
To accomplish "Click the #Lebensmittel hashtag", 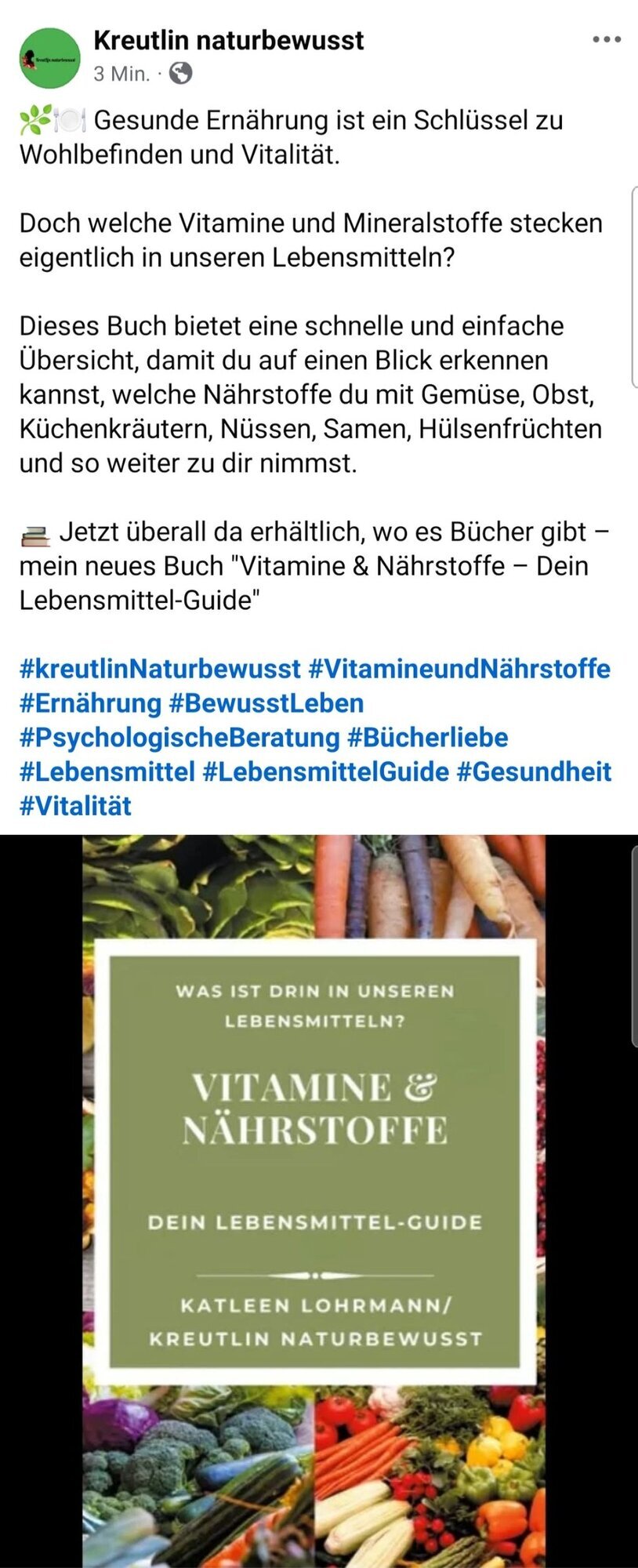I will (x=107, y=772).
